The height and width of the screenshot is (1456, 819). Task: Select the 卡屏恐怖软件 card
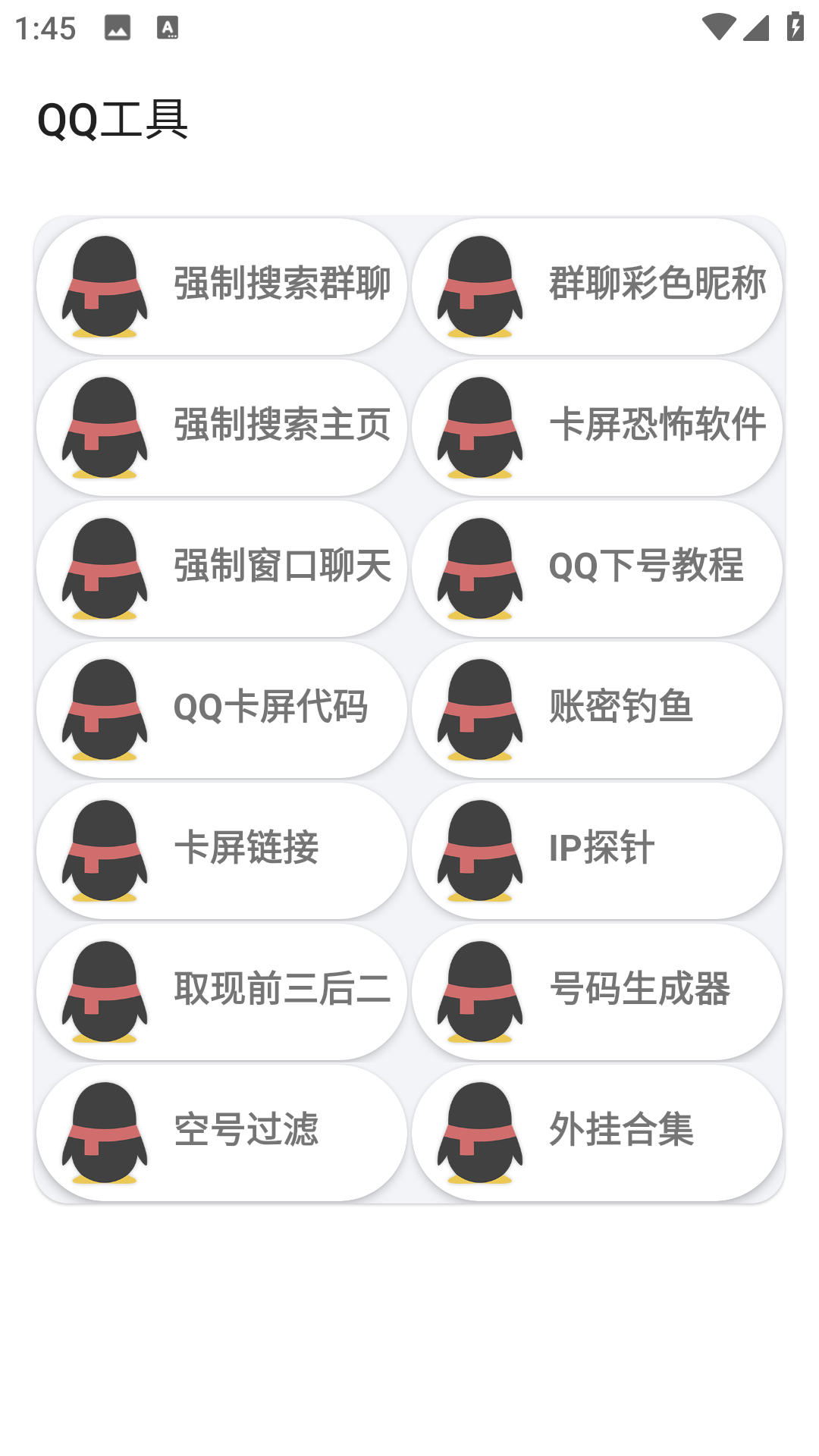[x=596, y=426]
